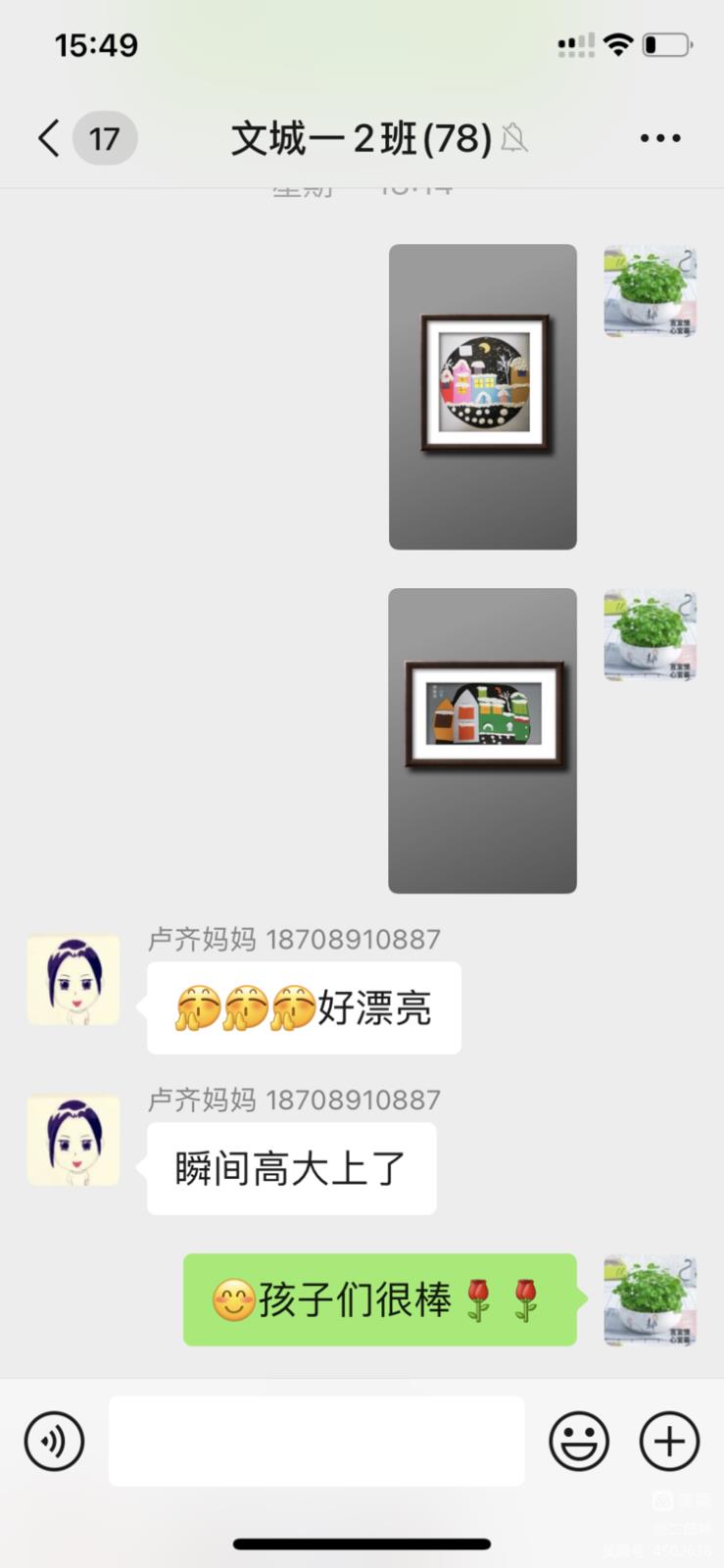The width and height of the screenshot is (724, 1568).
Task: Open the plus attachments menu
Action: click(x=669, y=1441)
